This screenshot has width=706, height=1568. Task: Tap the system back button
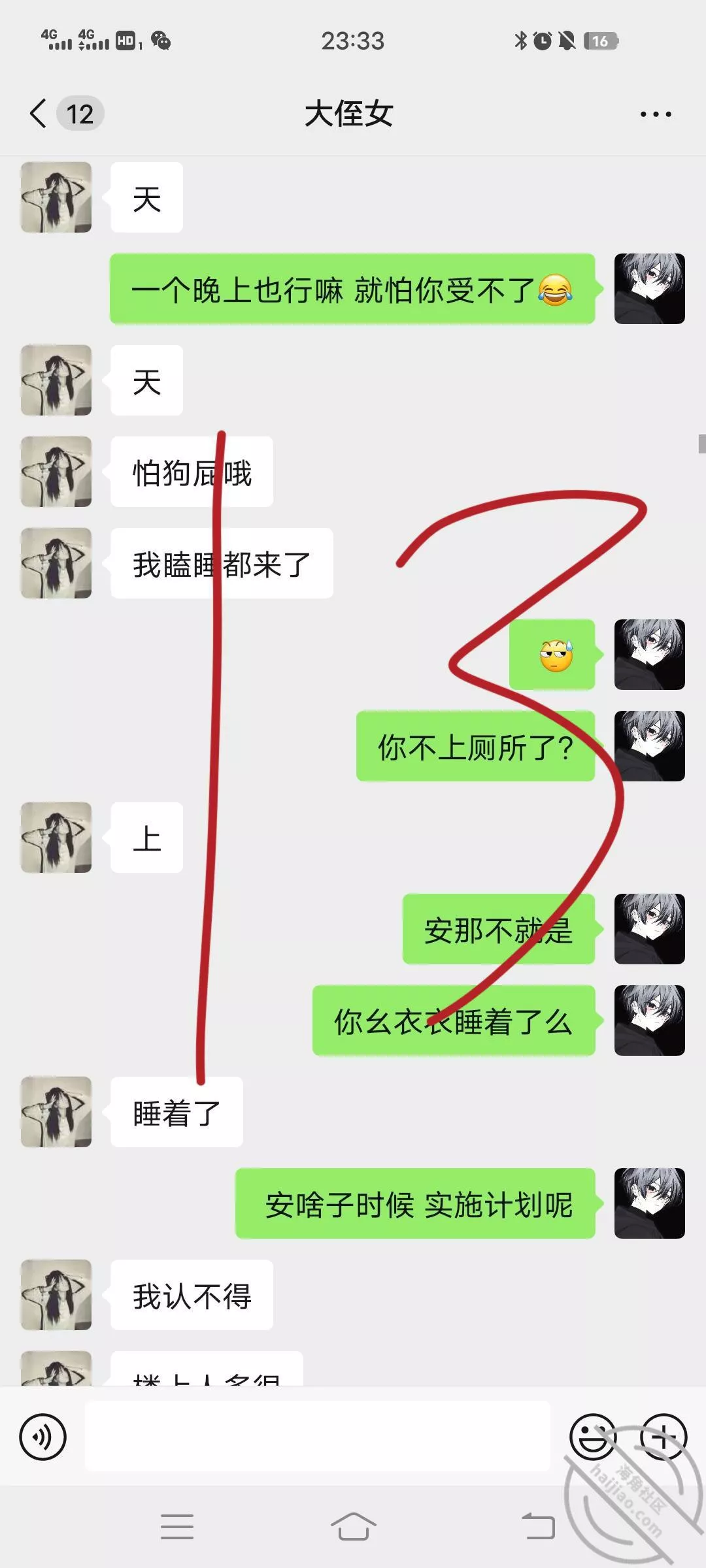[x=537, y=1527]
